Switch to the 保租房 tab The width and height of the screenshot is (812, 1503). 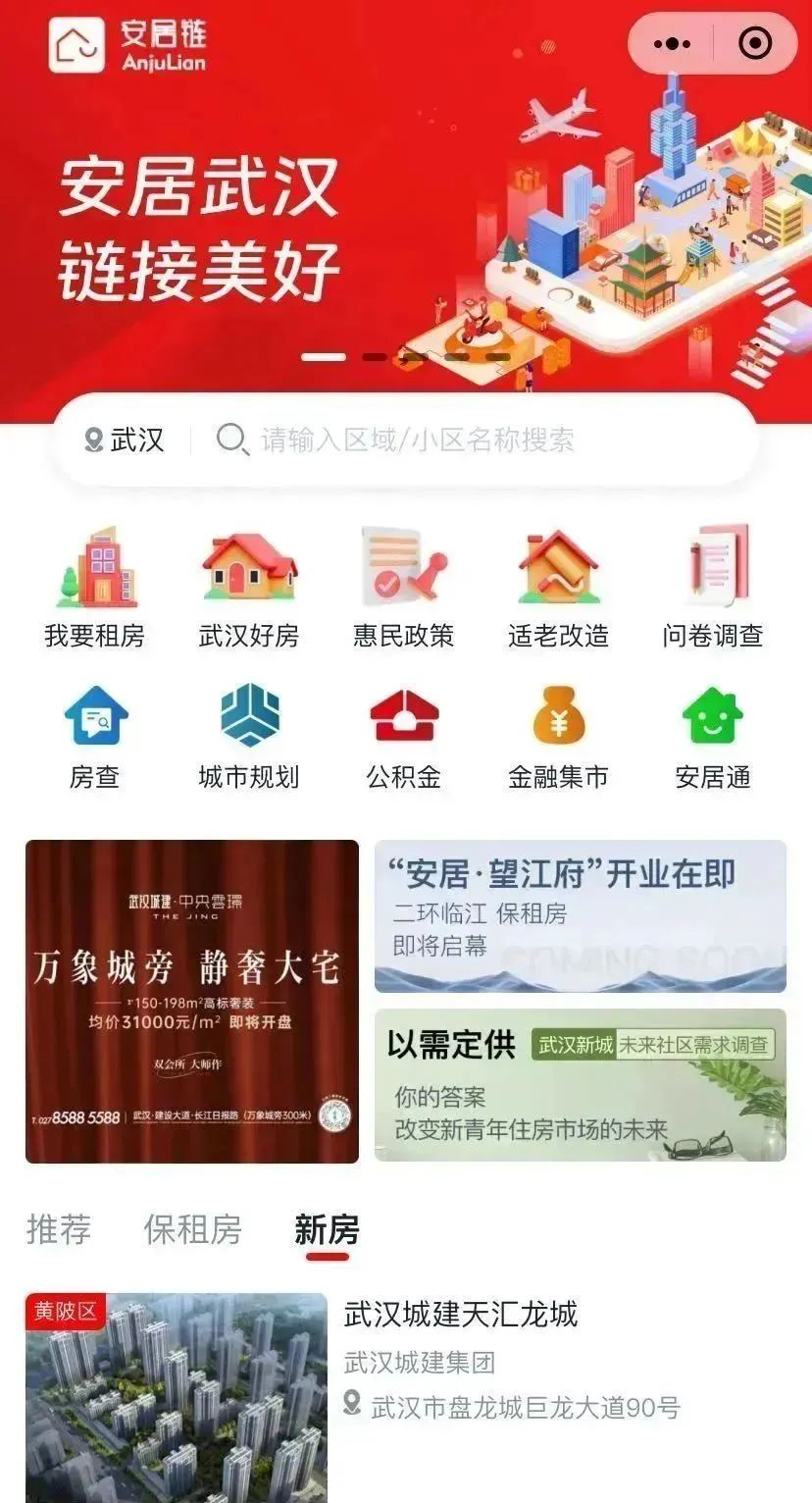click(x=192, y=1229)
